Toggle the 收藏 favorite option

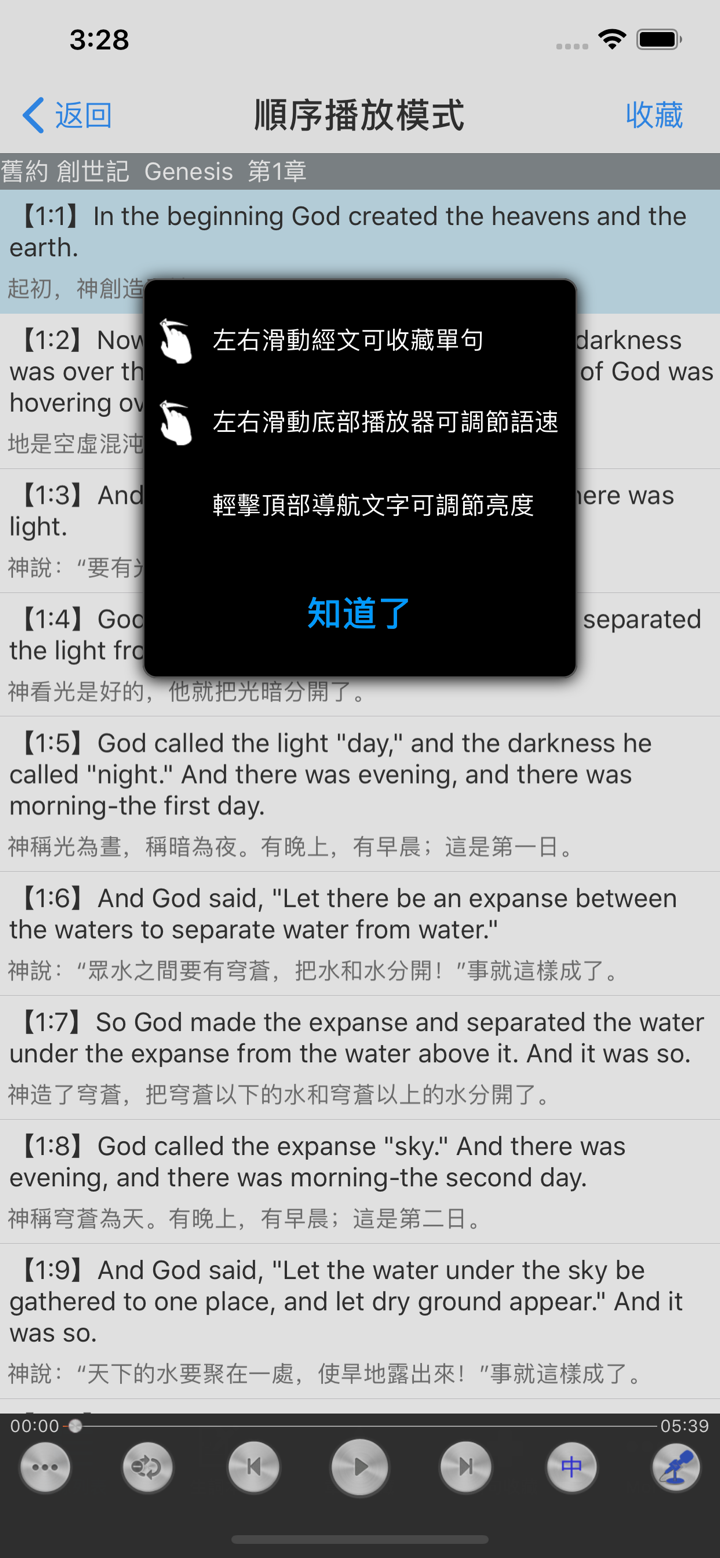click(x=654, y=115)
